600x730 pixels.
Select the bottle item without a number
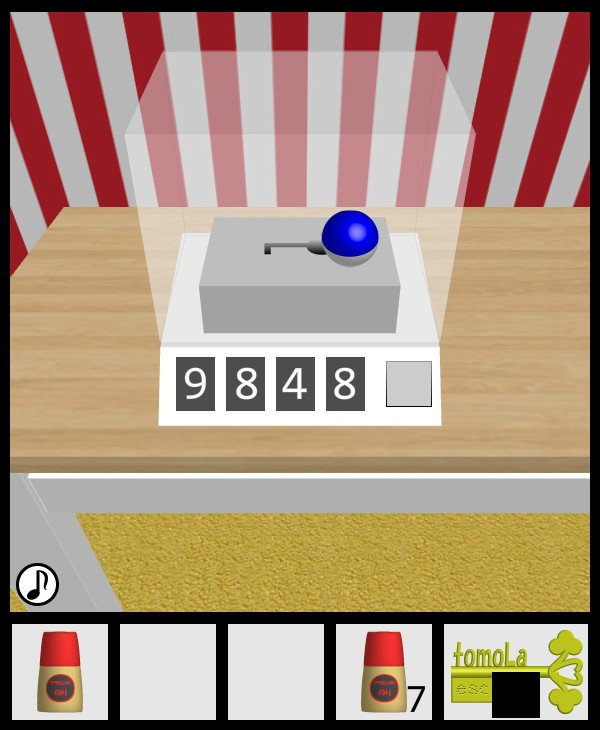60,672
